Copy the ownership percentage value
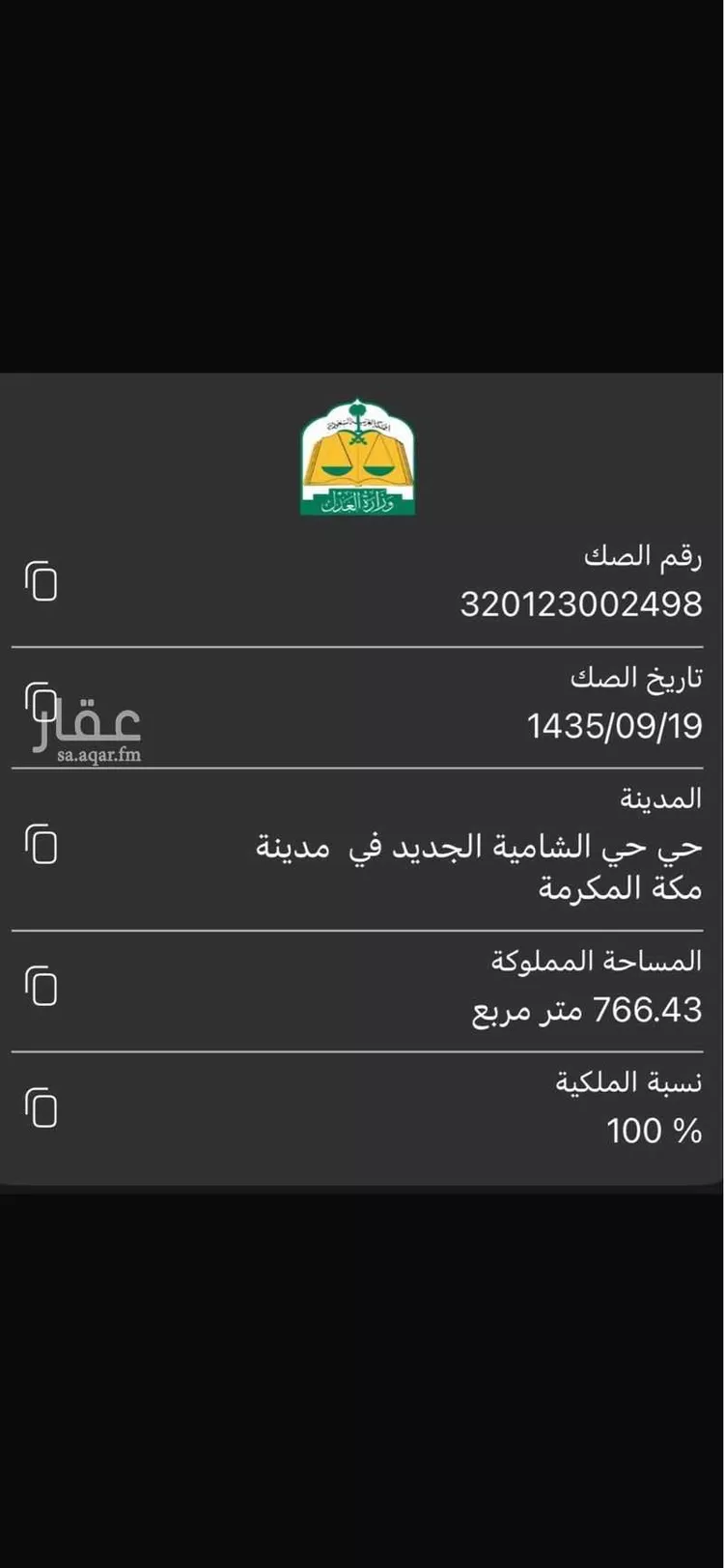The width and height of the screenshot is (724, 1568). click(42, 1107)
